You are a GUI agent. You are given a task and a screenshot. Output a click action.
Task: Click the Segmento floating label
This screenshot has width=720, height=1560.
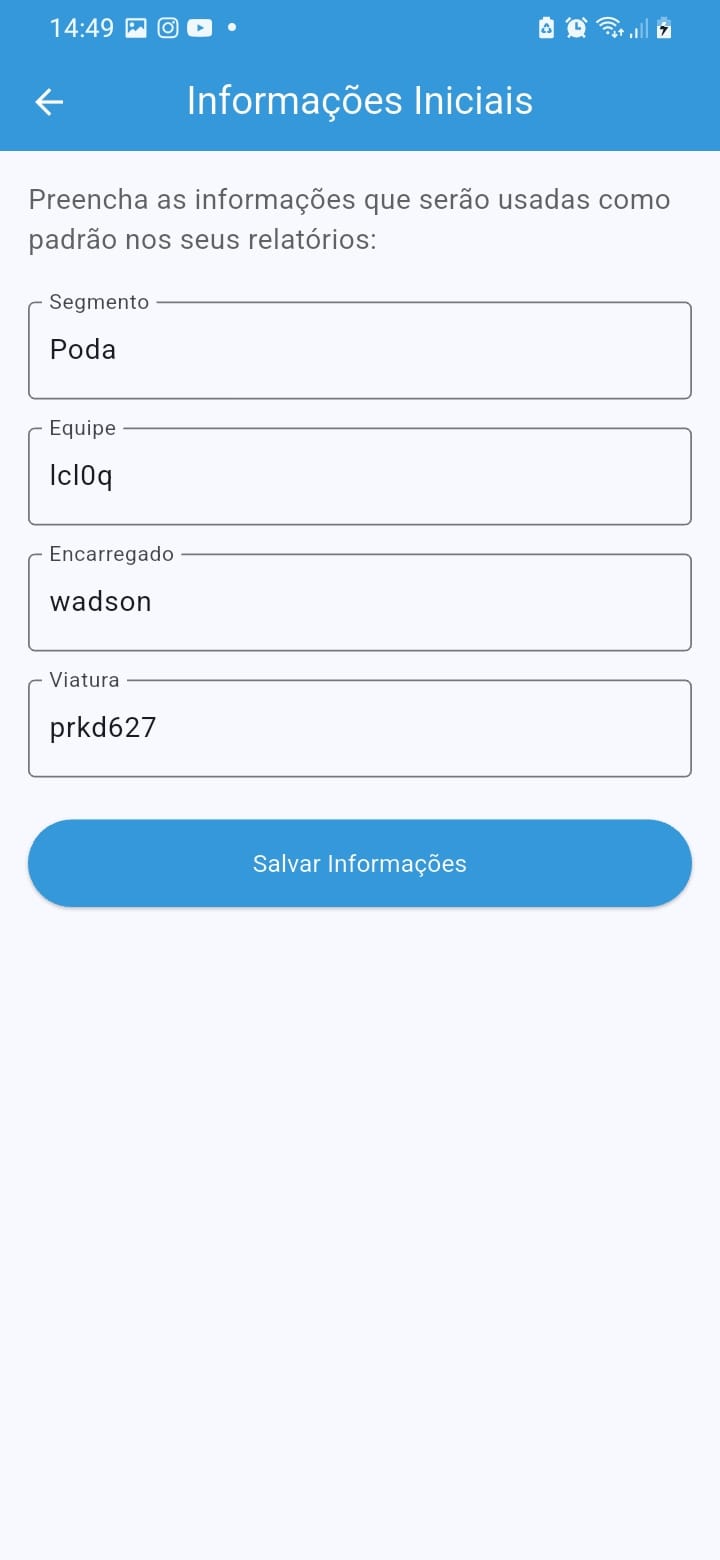(x=99, y=301)
